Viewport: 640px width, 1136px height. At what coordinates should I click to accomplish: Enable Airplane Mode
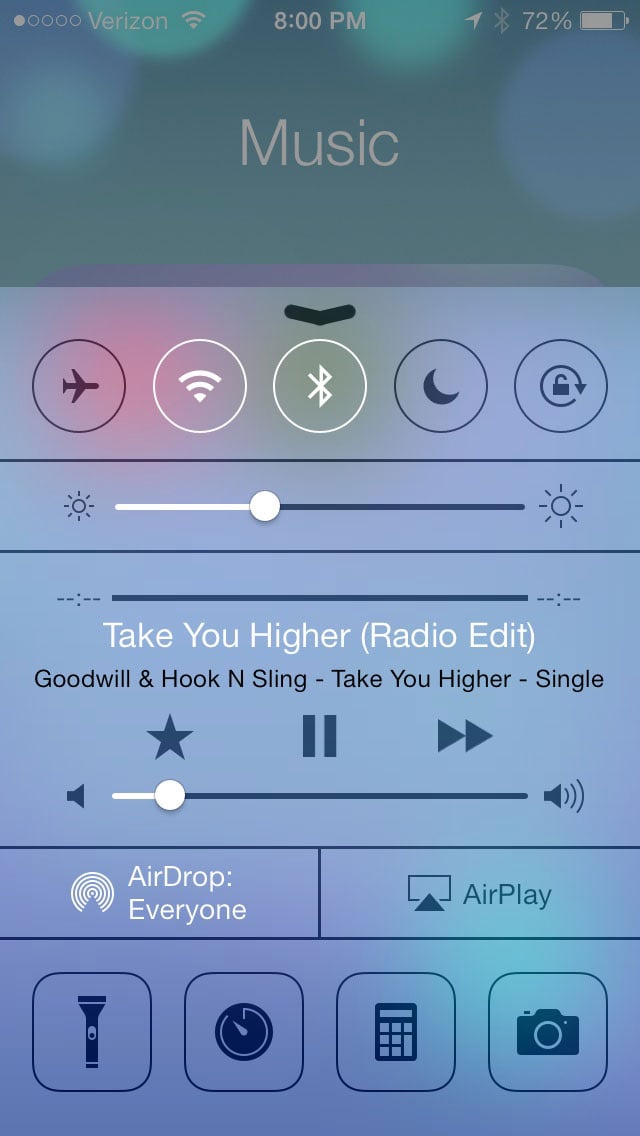79,386
